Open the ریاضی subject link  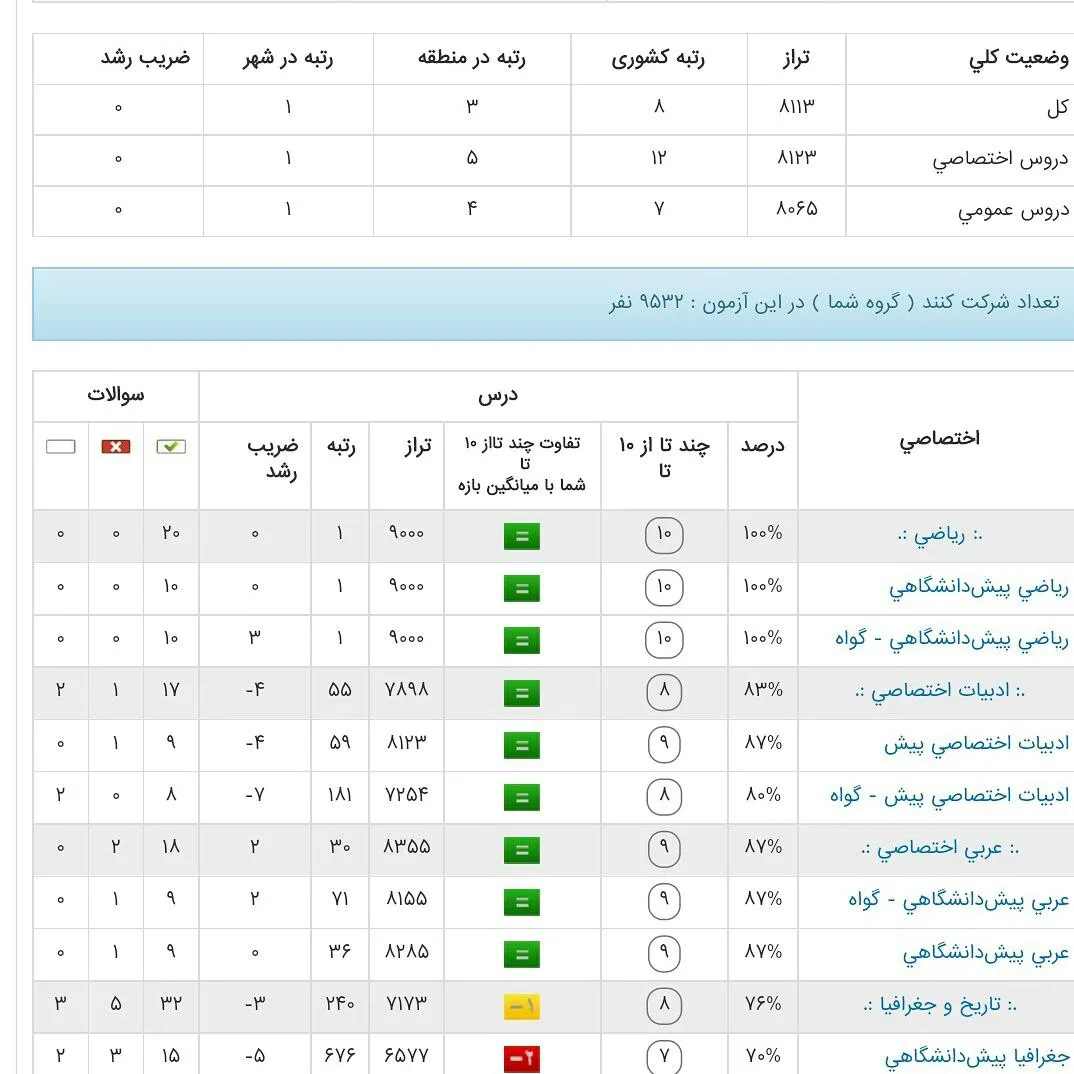(x=940, y=535)
